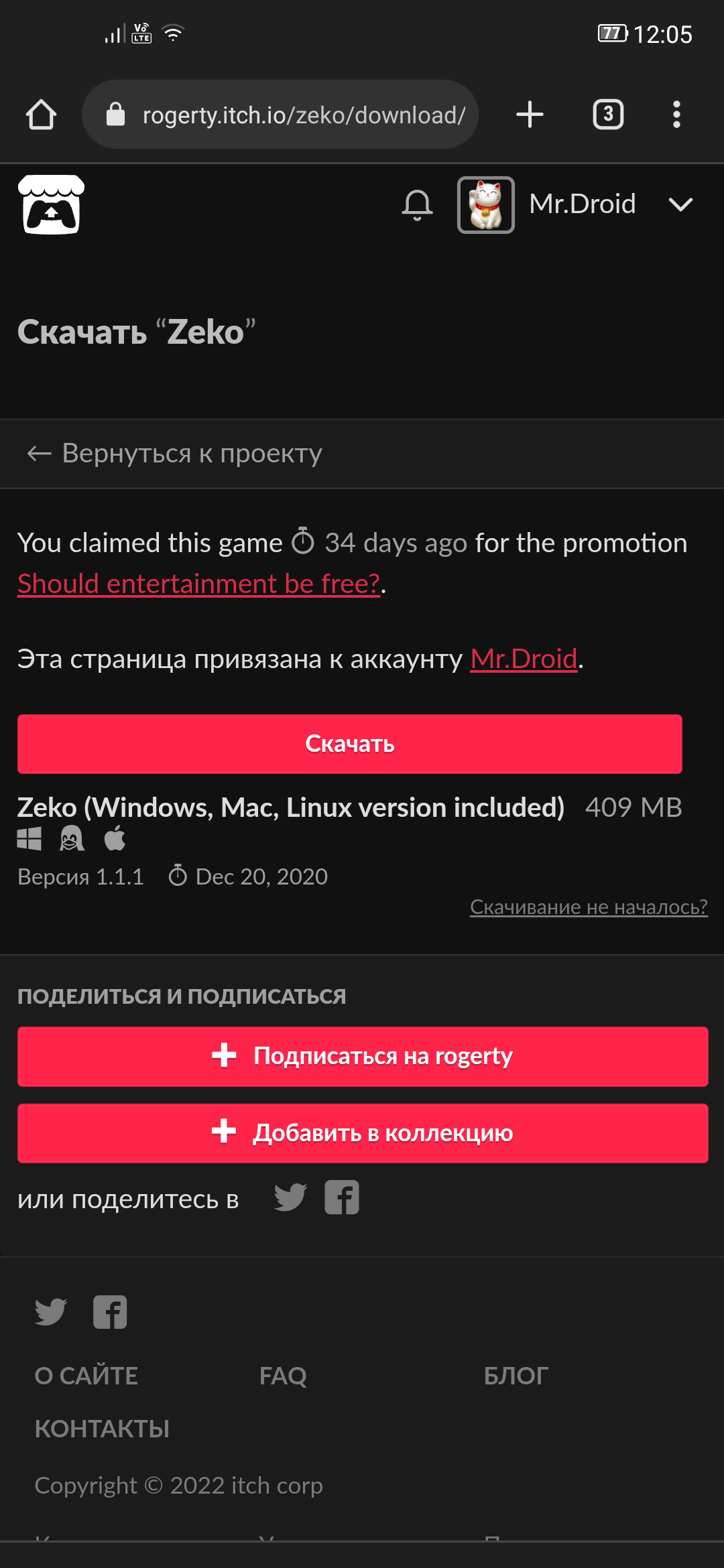Open the notifications bell

click(417, 204)
